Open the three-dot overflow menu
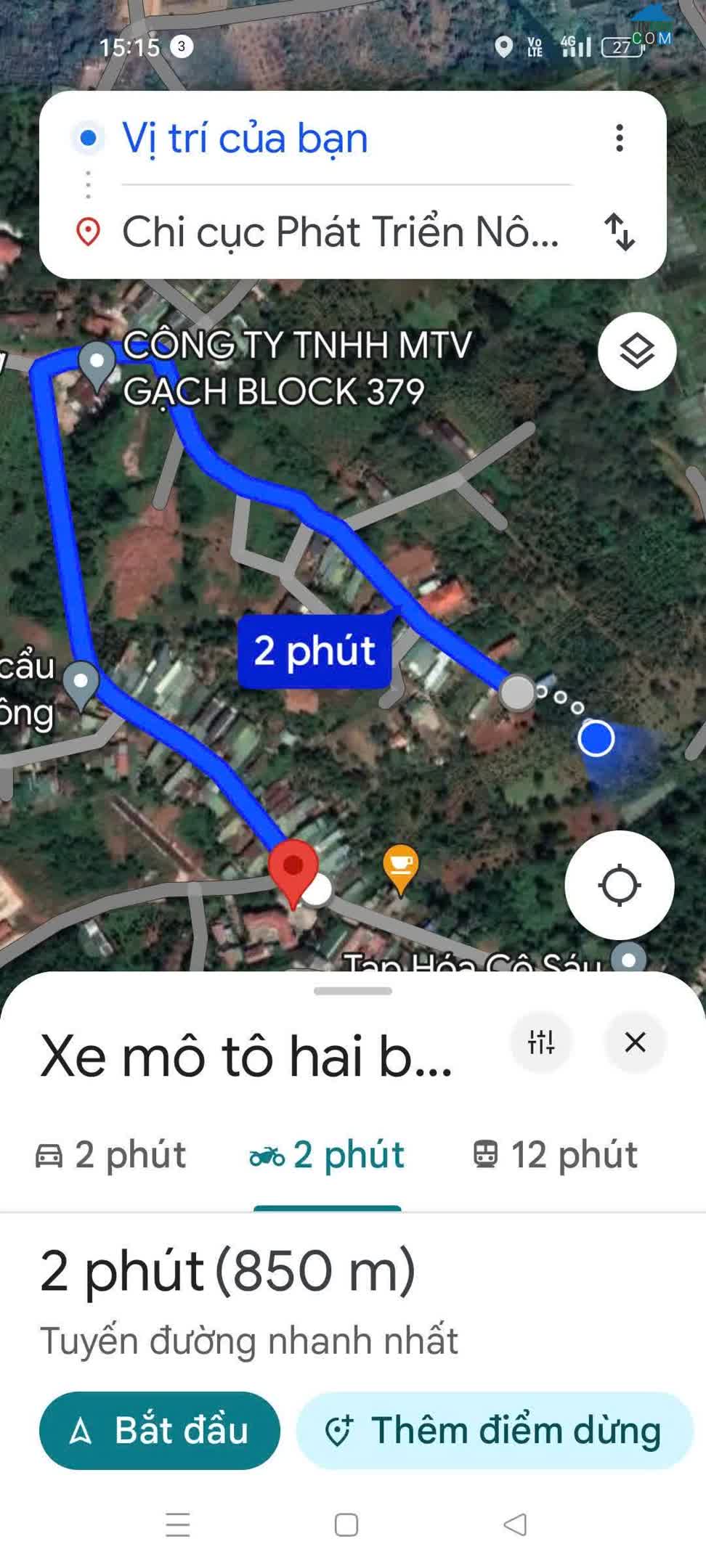The height and width of the screenshot is (1568, 706). [619, 138]
